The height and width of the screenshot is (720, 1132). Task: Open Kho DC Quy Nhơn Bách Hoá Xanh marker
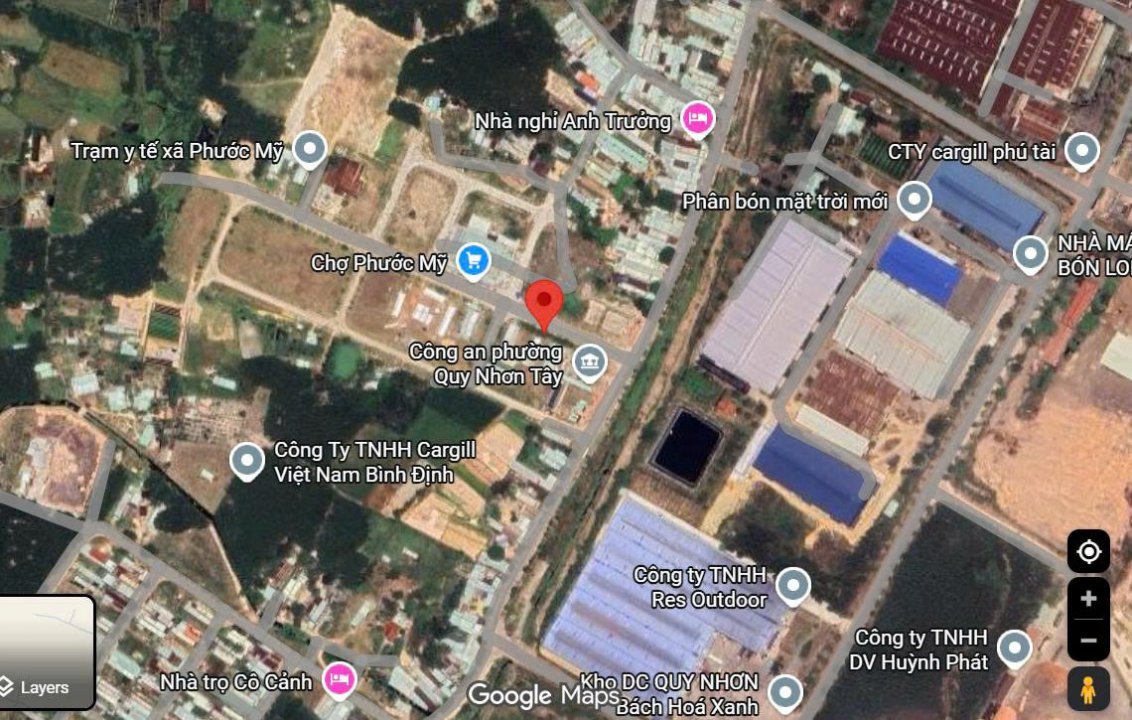pos(785,691)
